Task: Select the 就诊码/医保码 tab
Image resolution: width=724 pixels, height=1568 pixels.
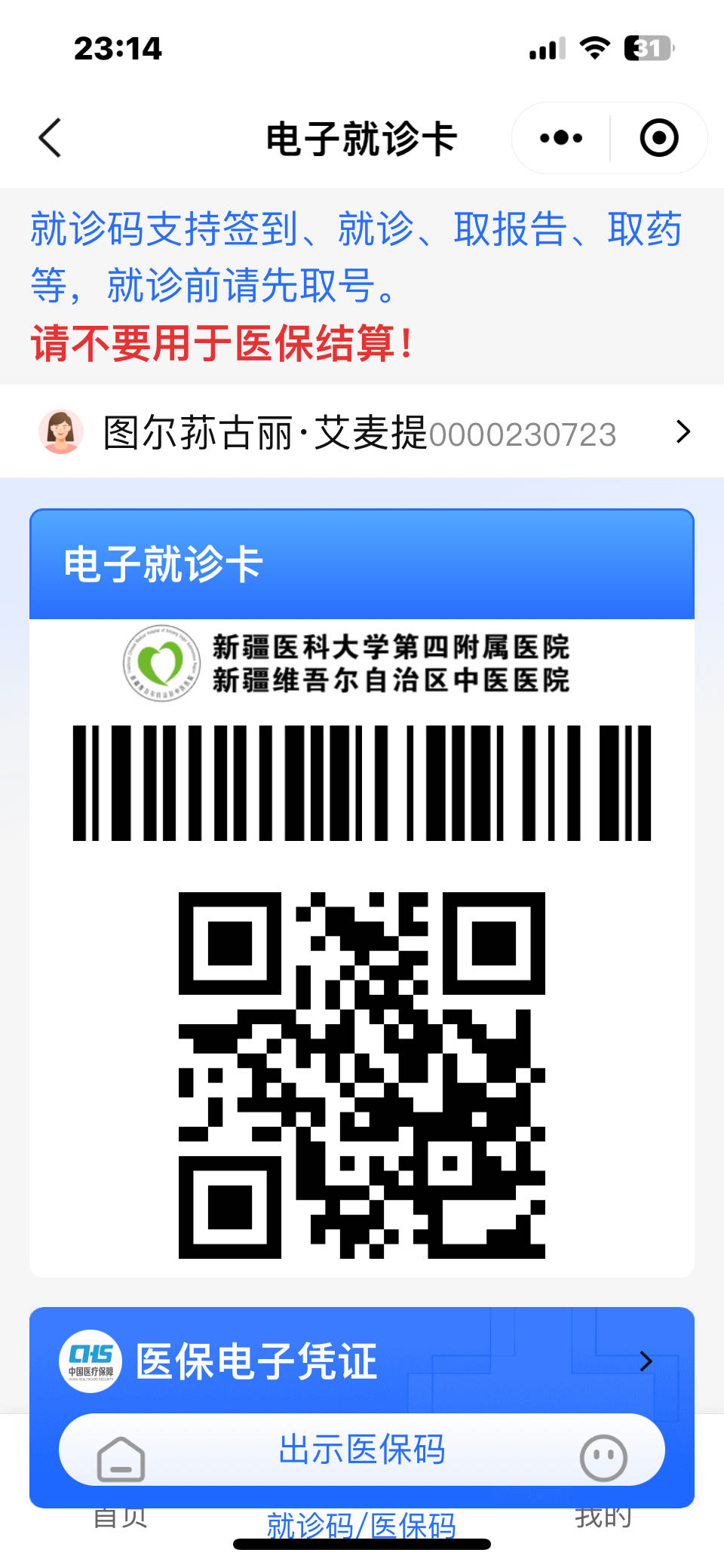Action: pyautogui.click(x=362, y=1524)
